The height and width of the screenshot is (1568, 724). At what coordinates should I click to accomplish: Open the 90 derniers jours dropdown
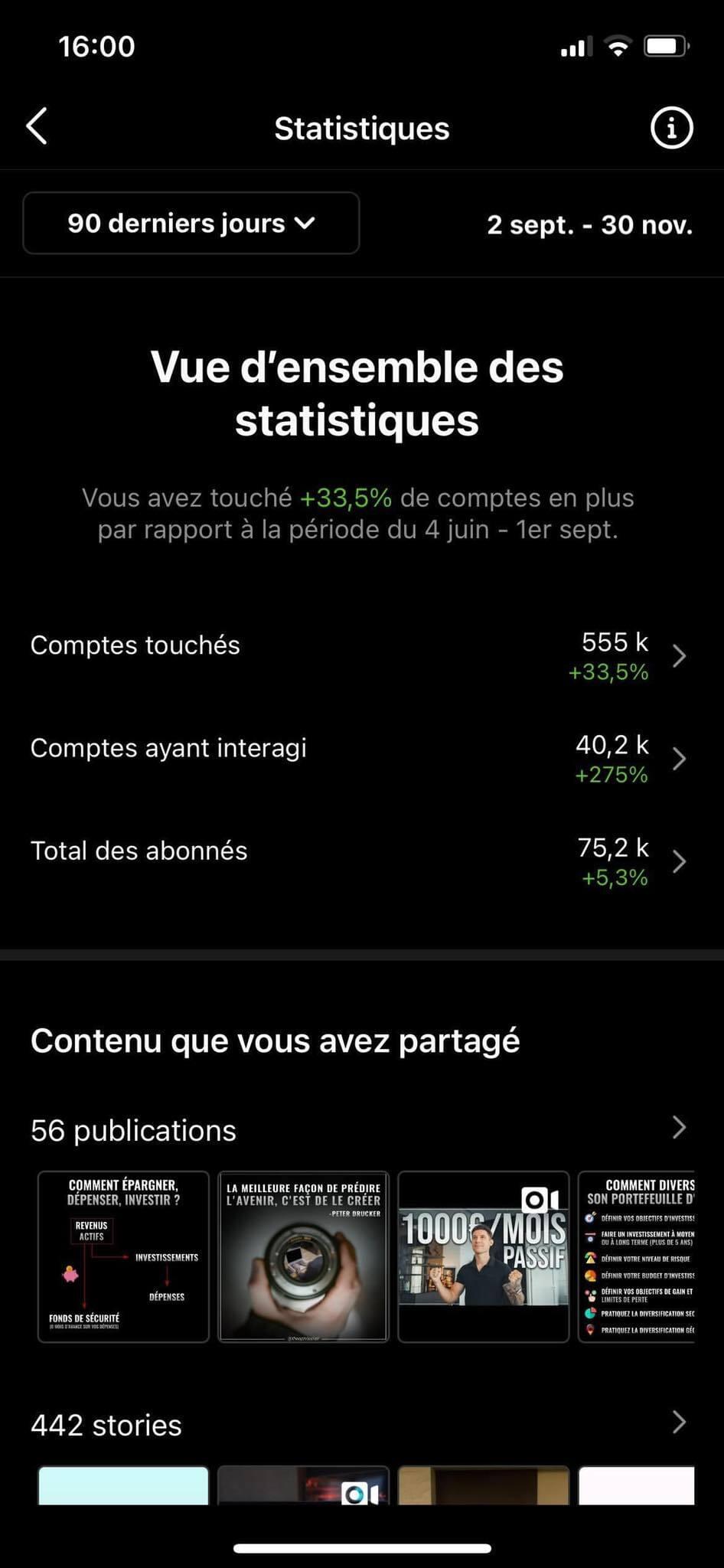[x=191, y=223]
